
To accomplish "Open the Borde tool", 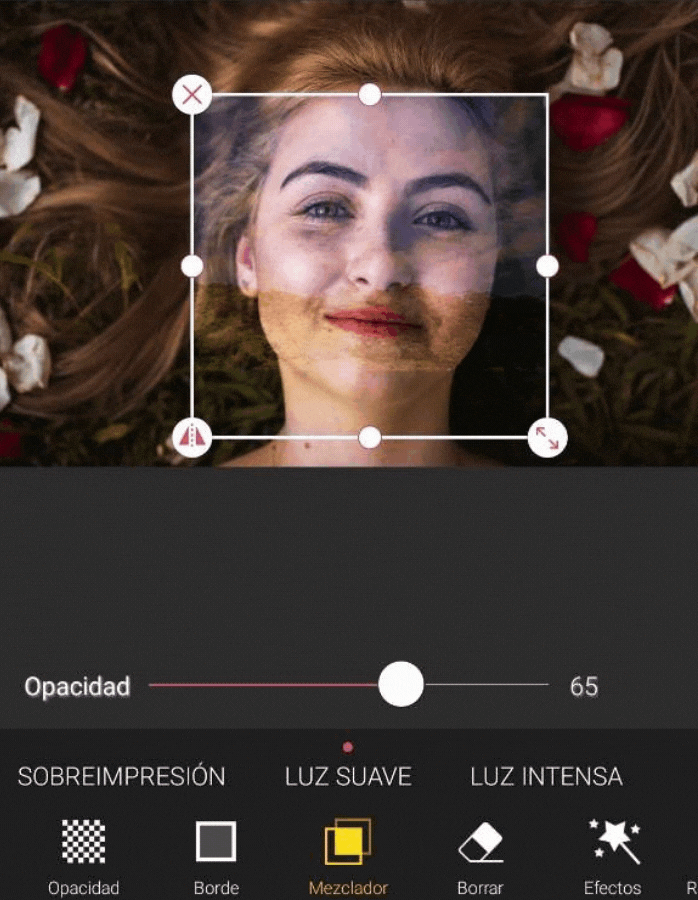I will click(216, 855).
